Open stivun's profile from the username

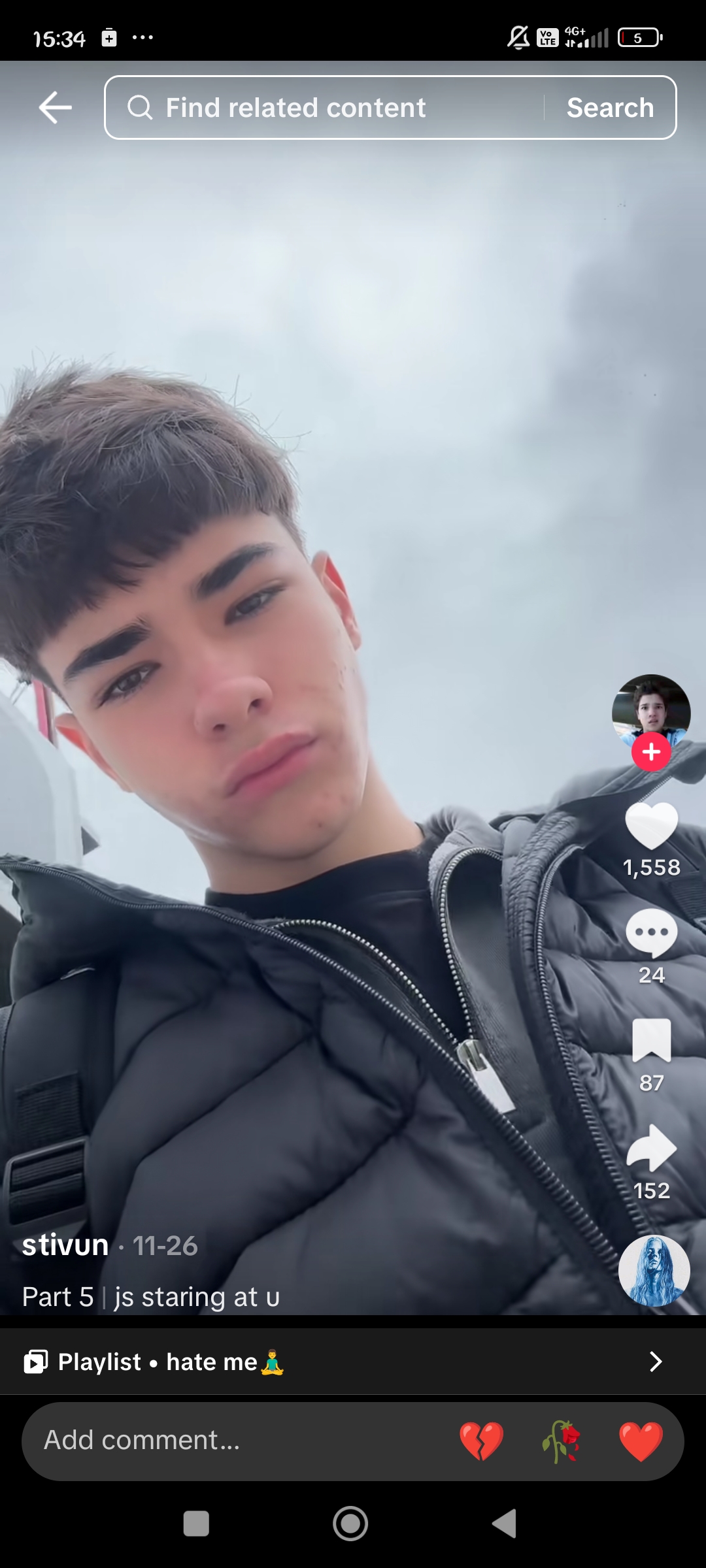[65, 1245]
